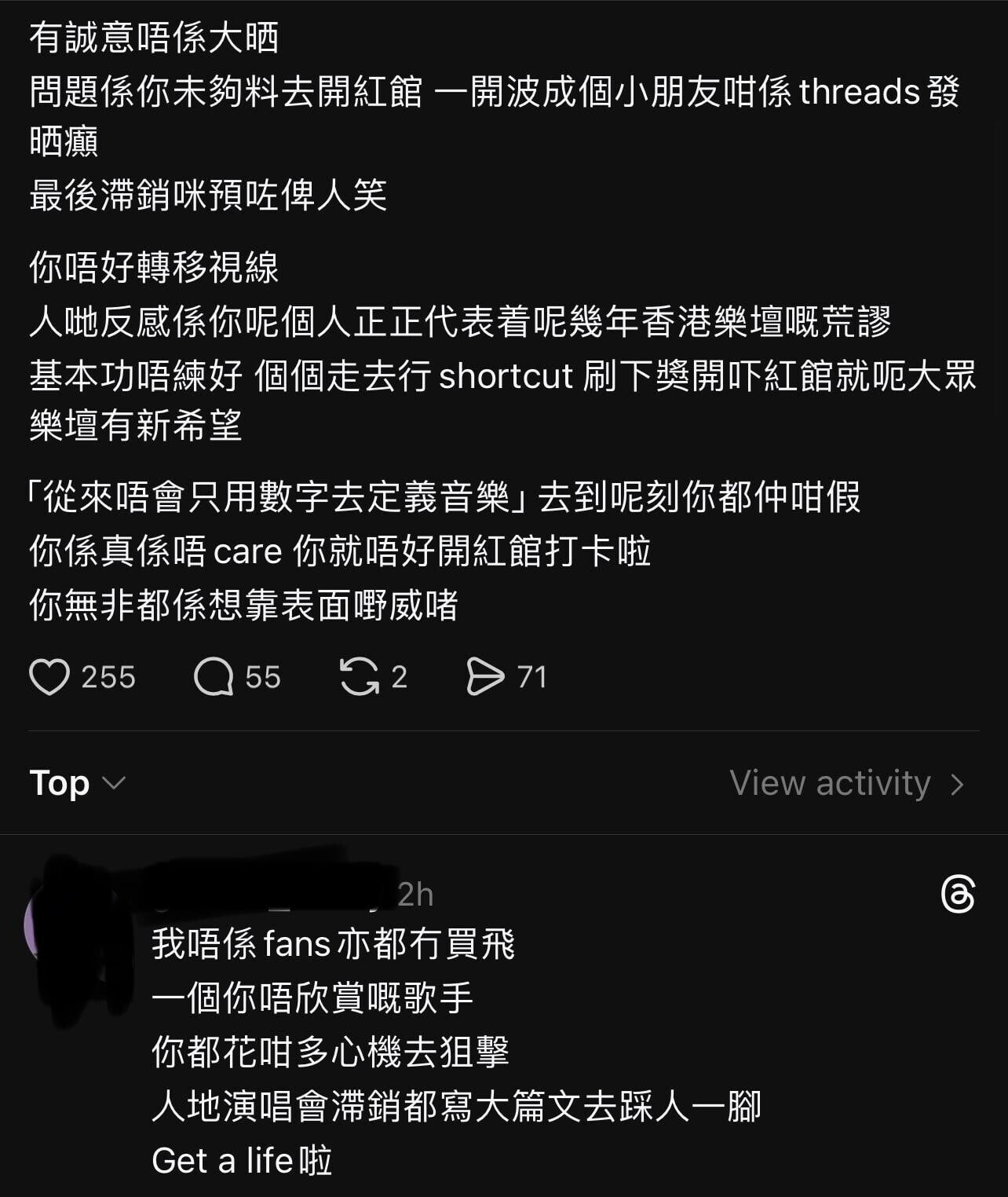Open the Top replies sort dropdown
Image resolution: width=1008 pixels, height=1197 pixels.
click(77, 783)
